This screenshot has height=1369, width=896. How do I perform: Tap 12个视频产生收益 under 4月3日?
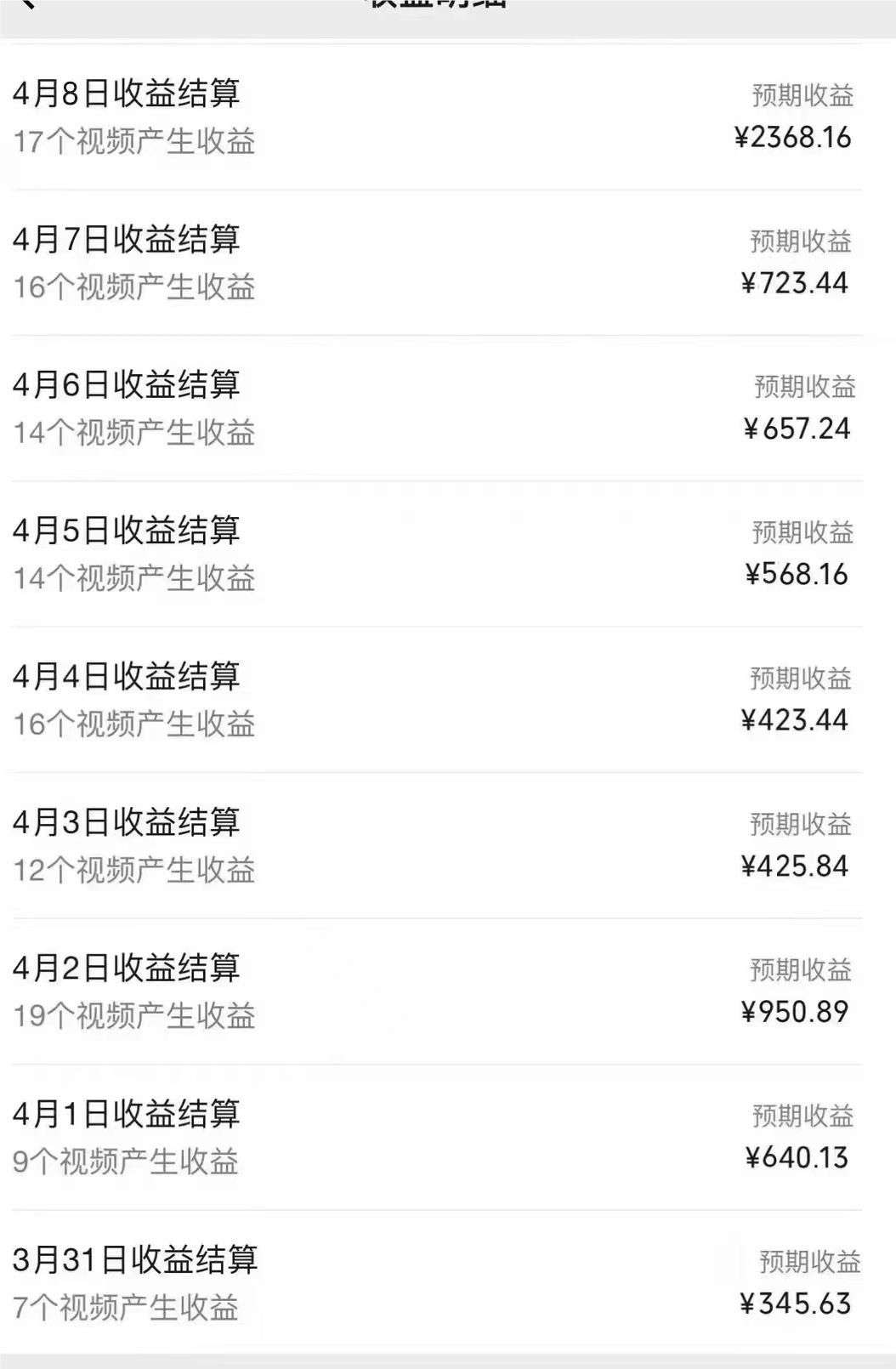click(134, 869)
